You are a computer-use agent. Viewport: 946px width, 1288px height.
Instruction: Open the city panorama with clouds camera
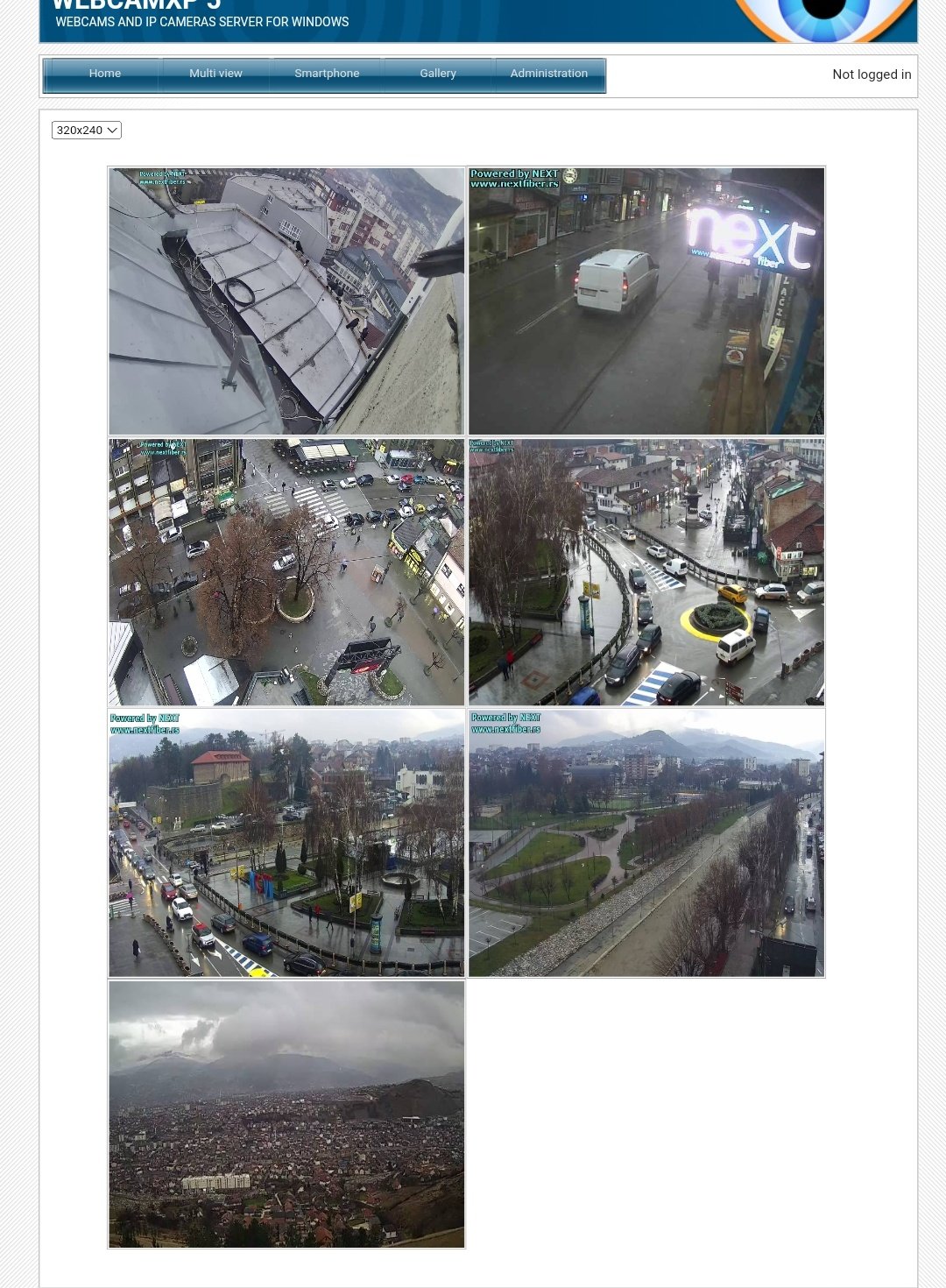(286, 1114)
